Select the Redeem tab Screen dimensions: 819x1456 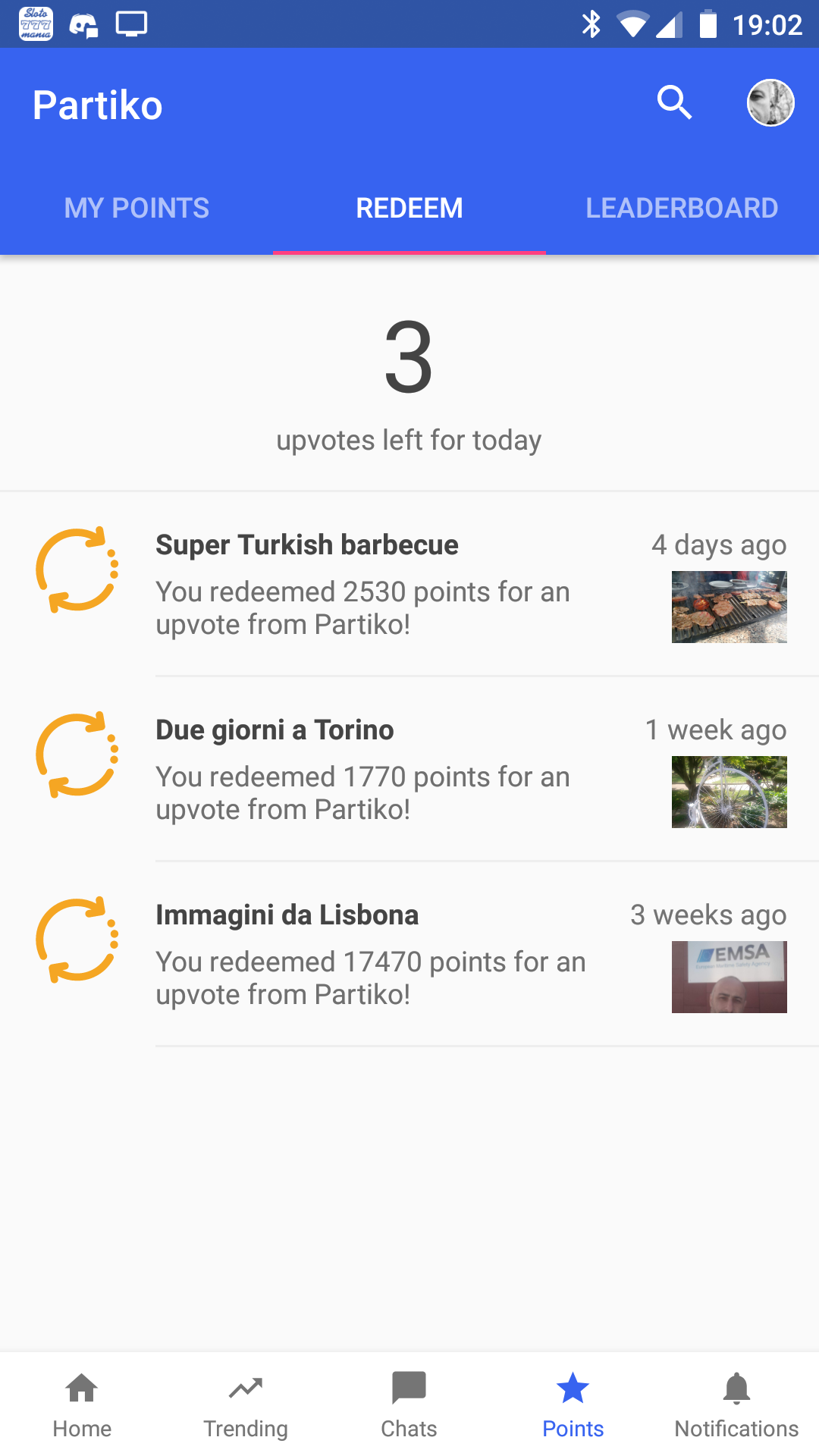coord(409,208)
